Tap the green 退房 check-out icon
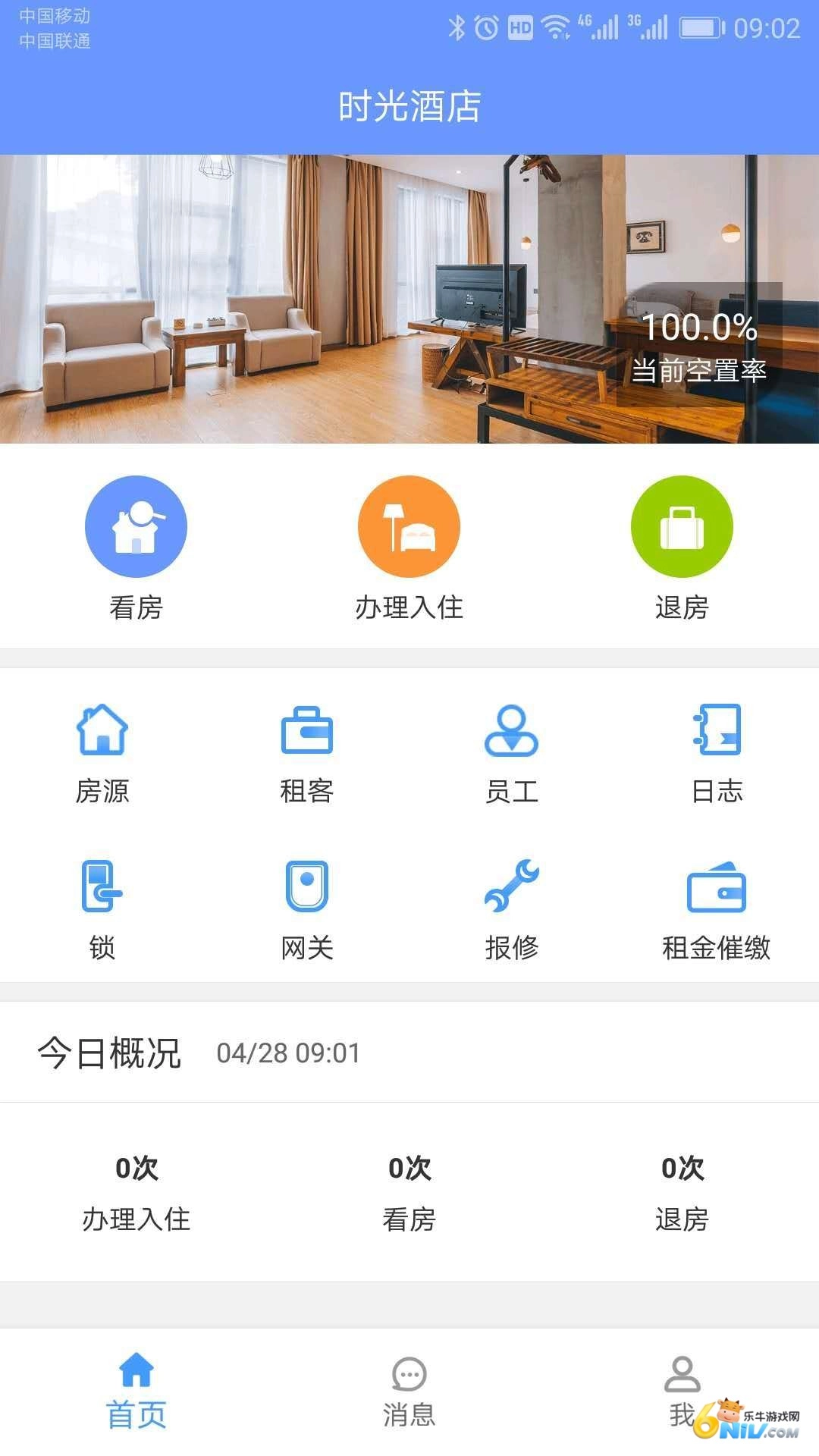 pos(680,526)
